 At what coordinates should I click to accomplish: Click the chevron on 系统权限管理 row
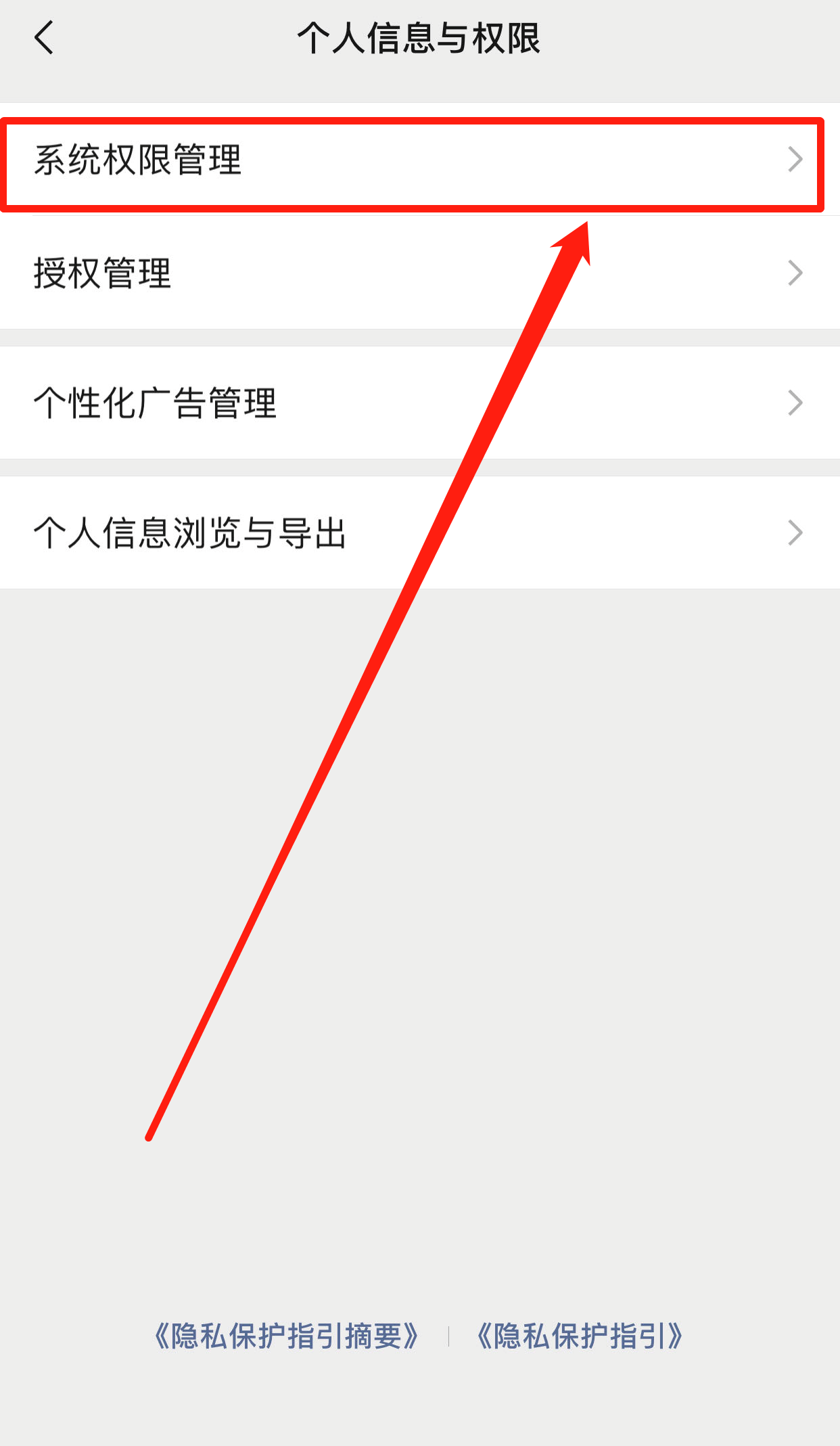pos(797,160)
